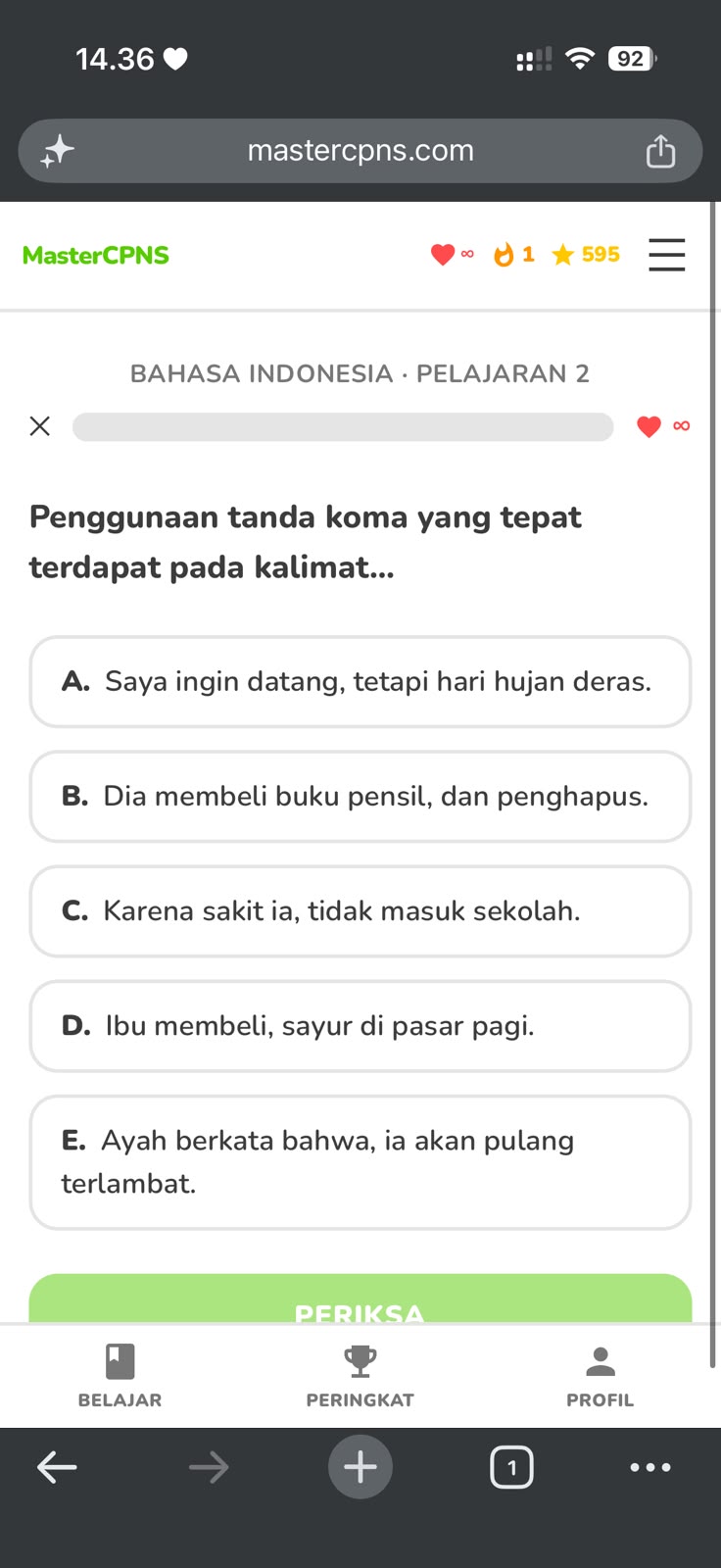Tap the sparkle assistant icon in address bar
The height and width of the screenshot is (1568, 721).
(58, 151)
